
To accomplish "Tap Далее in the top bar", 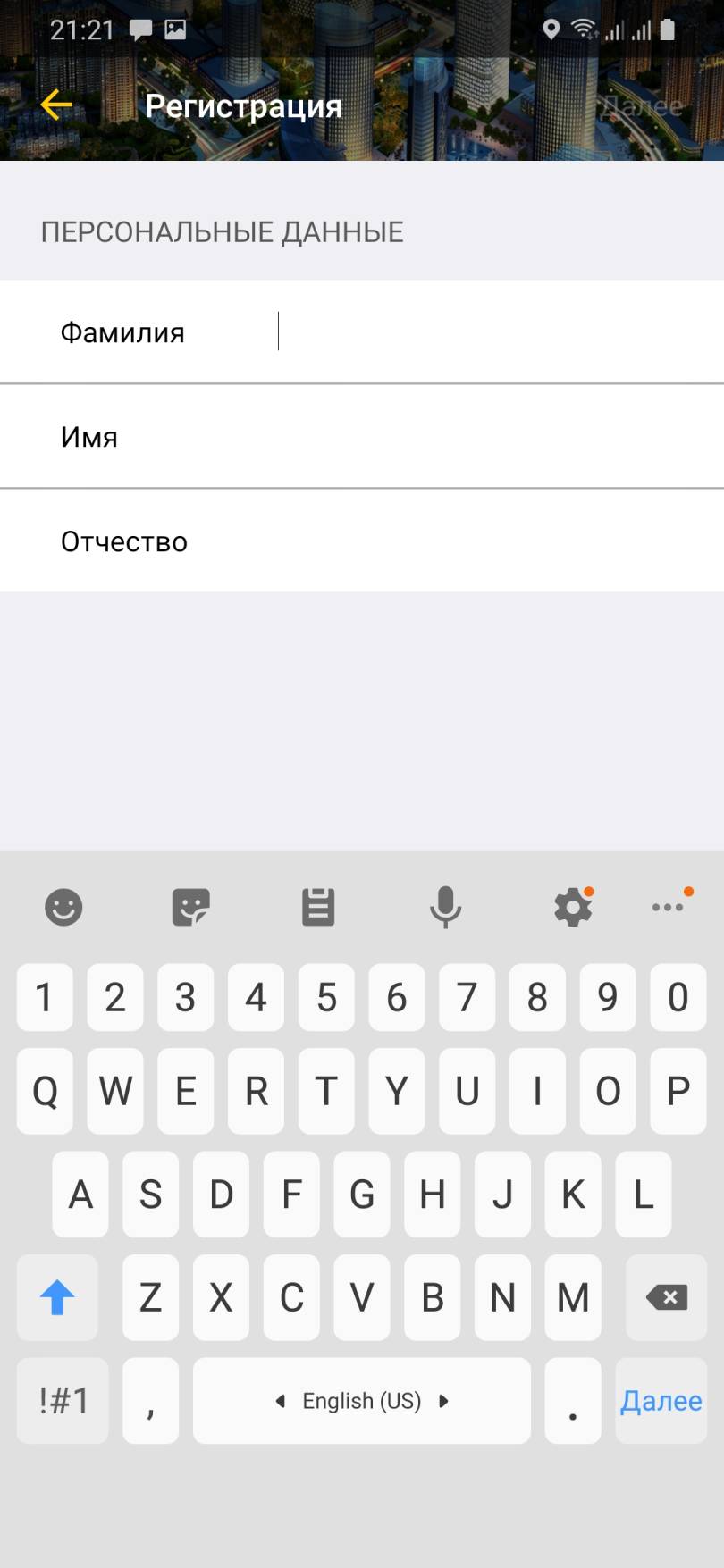I will [642, 106].
